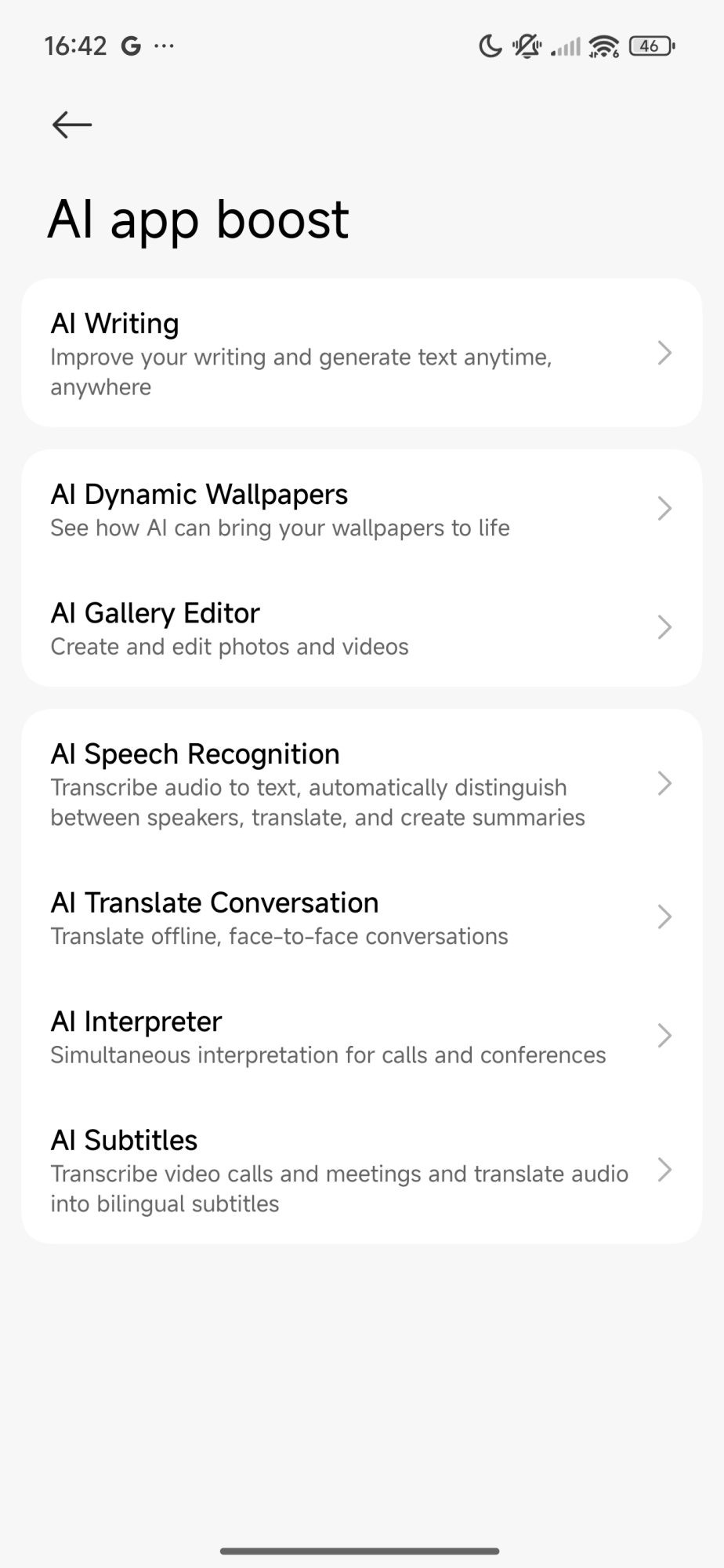Open AI Dynamic Wallpapers
The width and height of the screenshot is (724, 1568).
tap(360, 510)
